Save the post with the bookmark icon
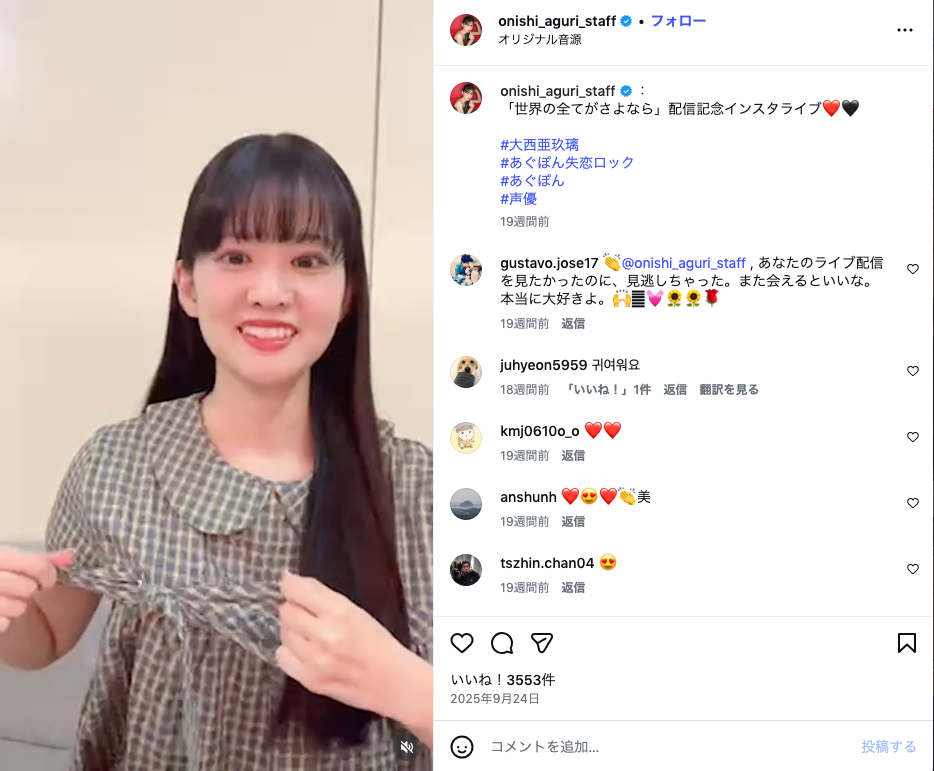This screenshot has height=771, width=934. pos(907,643)
